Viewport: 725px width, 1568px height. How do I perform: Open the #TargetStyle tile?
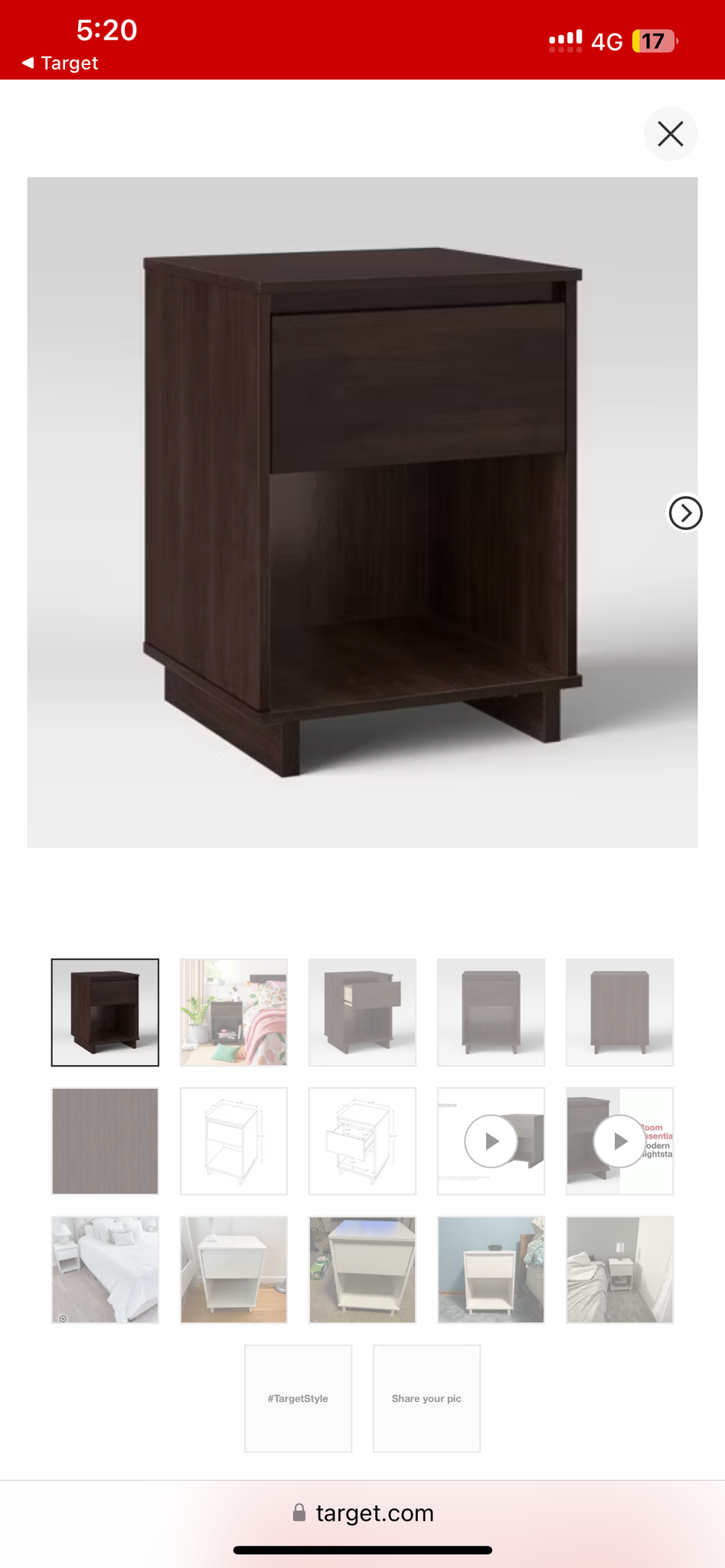[x=298, y=1398]
